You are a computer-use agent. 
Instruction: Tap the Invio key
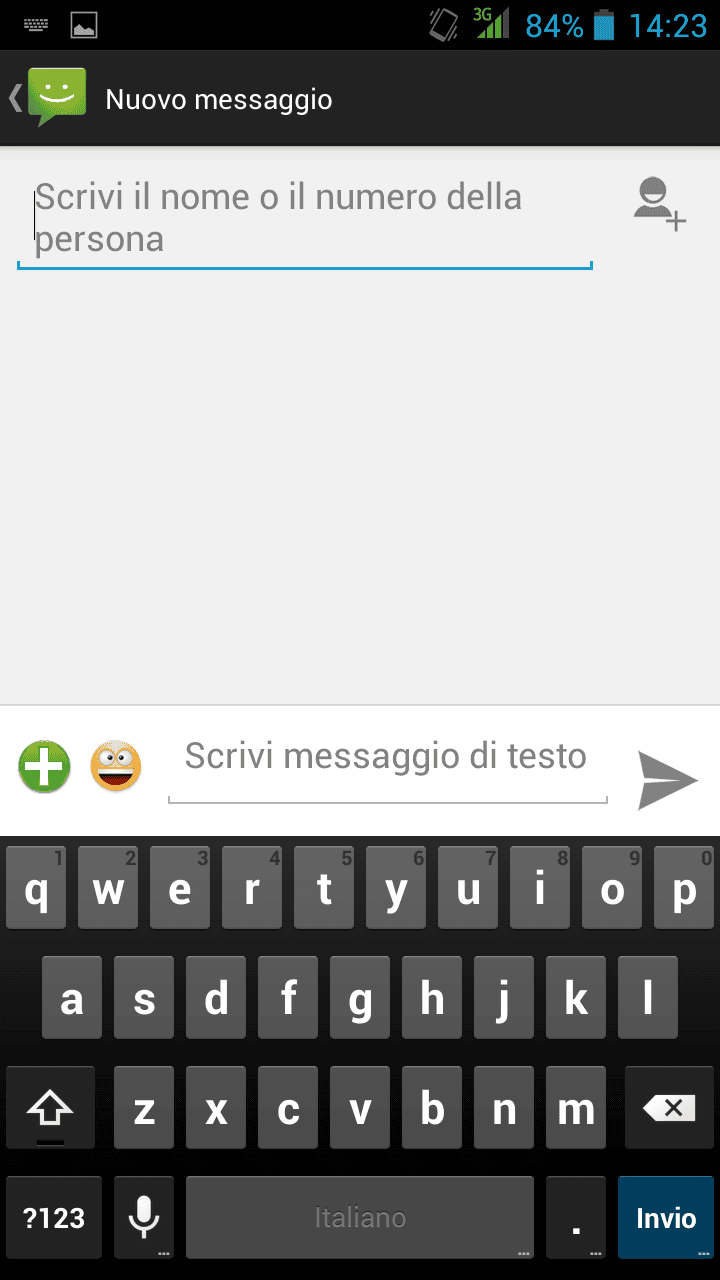[666, 1217]
